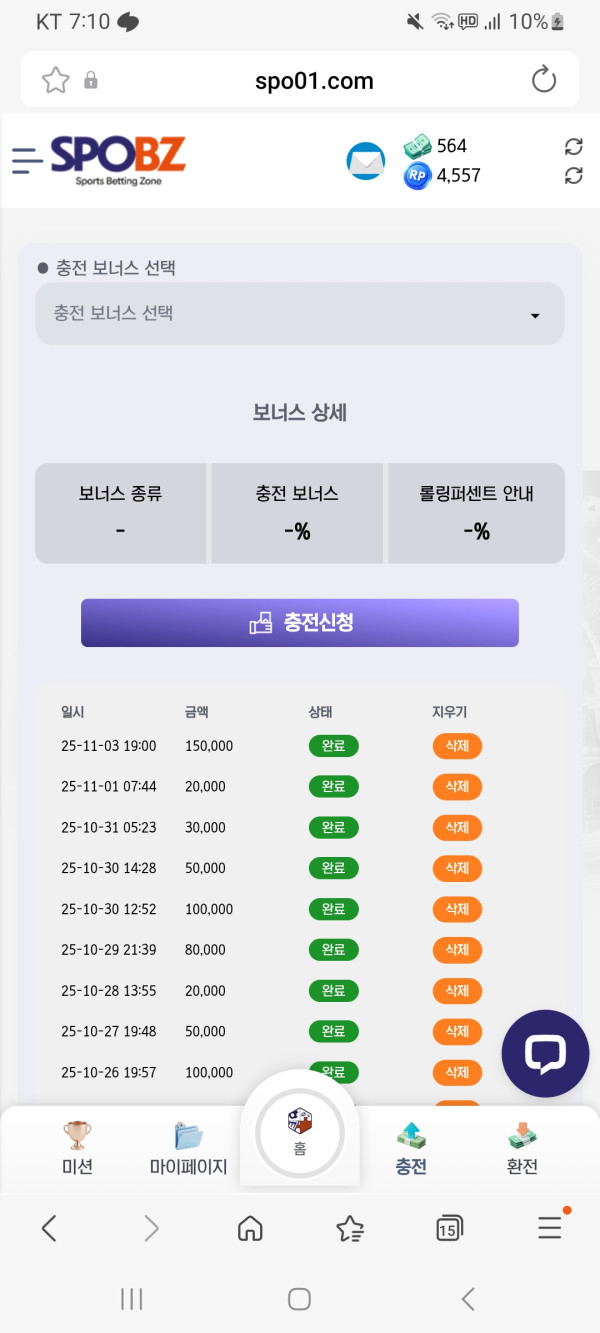Go to the 홈 tab
The image size is (600, 1333).
click(x=300, y=1132)
